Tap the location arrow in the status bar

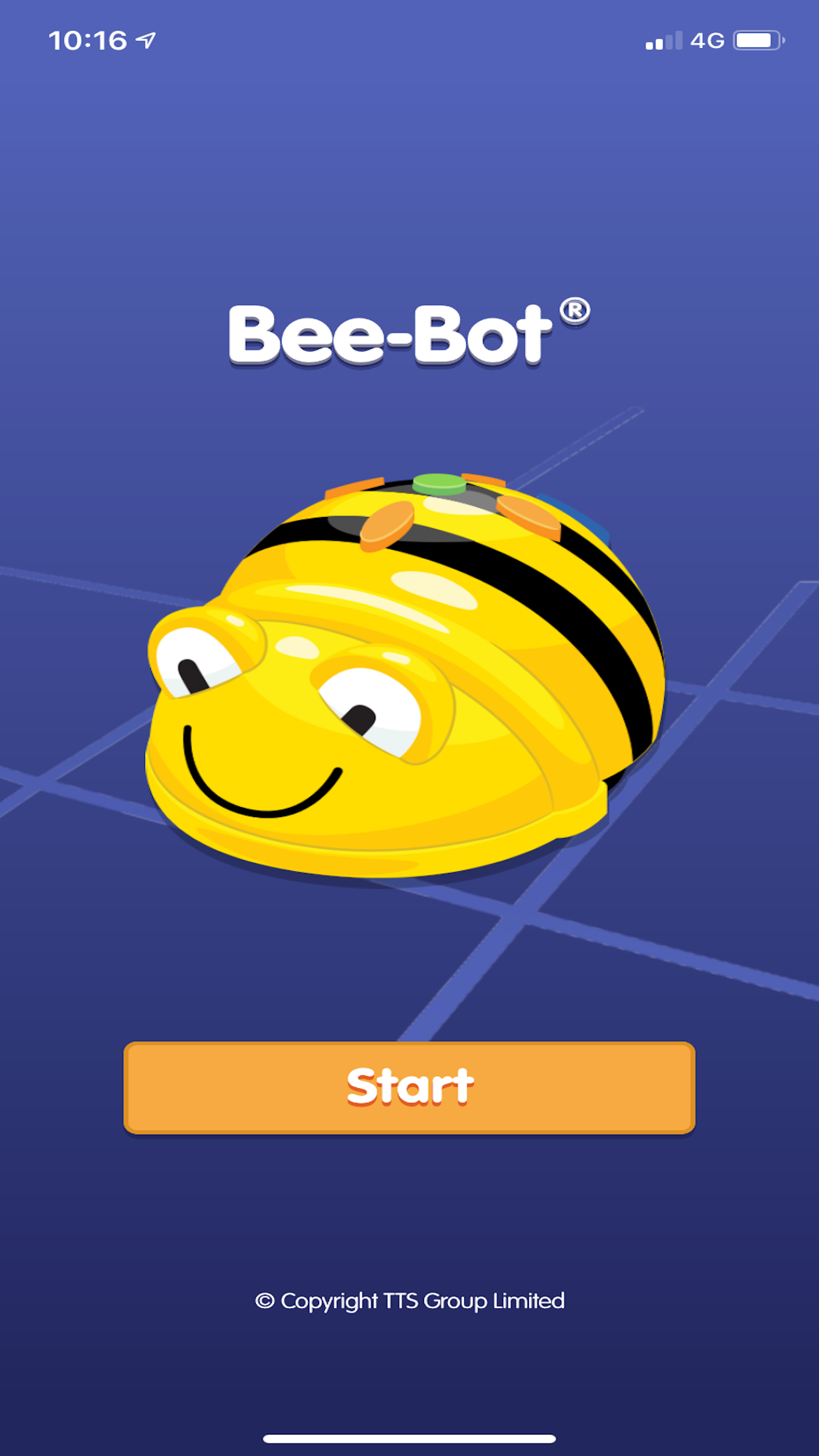pyautogui.click(x=146, y=40)
